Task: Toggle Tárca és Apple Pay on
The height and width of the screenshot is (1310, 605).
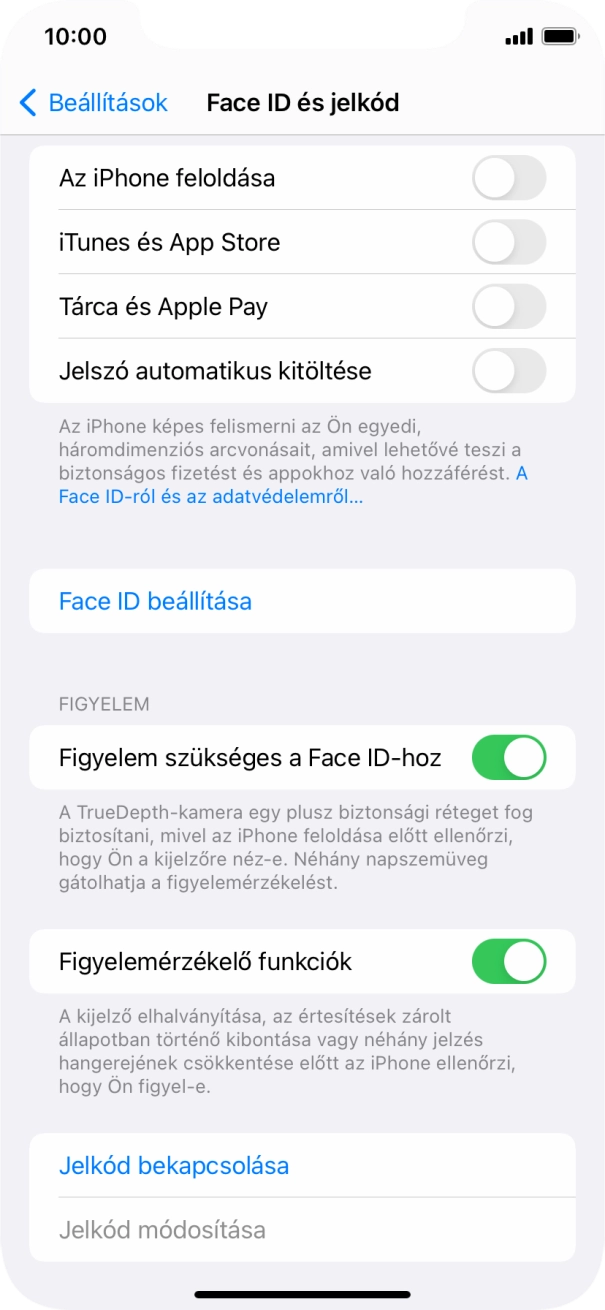Action: 508,307
